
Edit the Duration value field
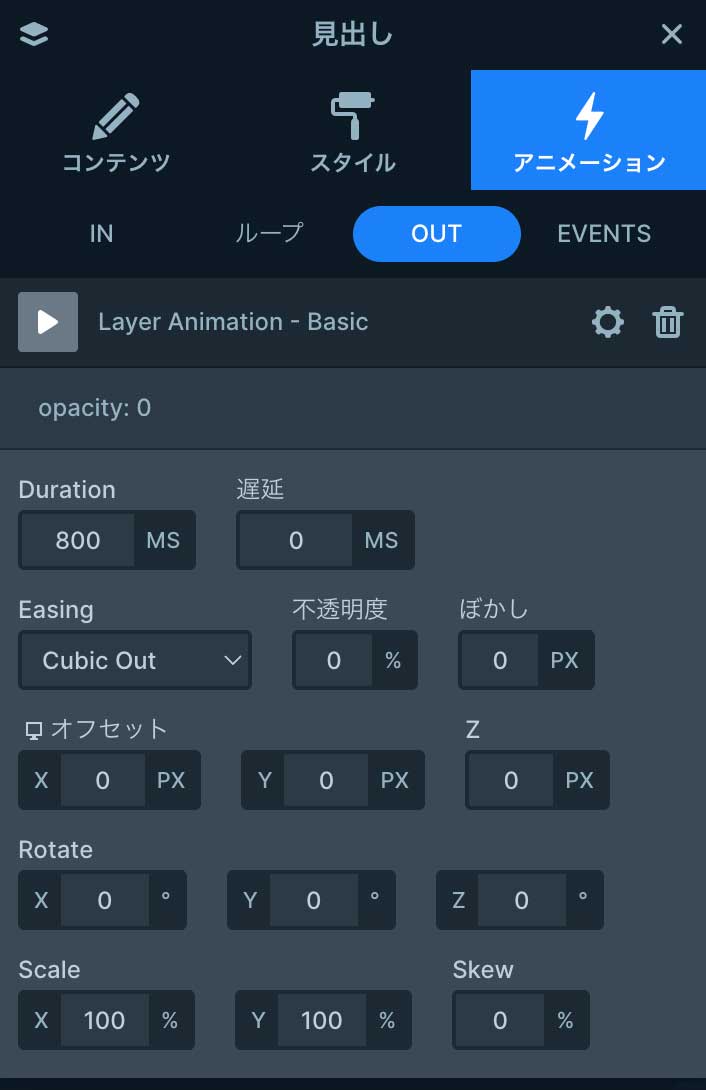tap(78, 540)
